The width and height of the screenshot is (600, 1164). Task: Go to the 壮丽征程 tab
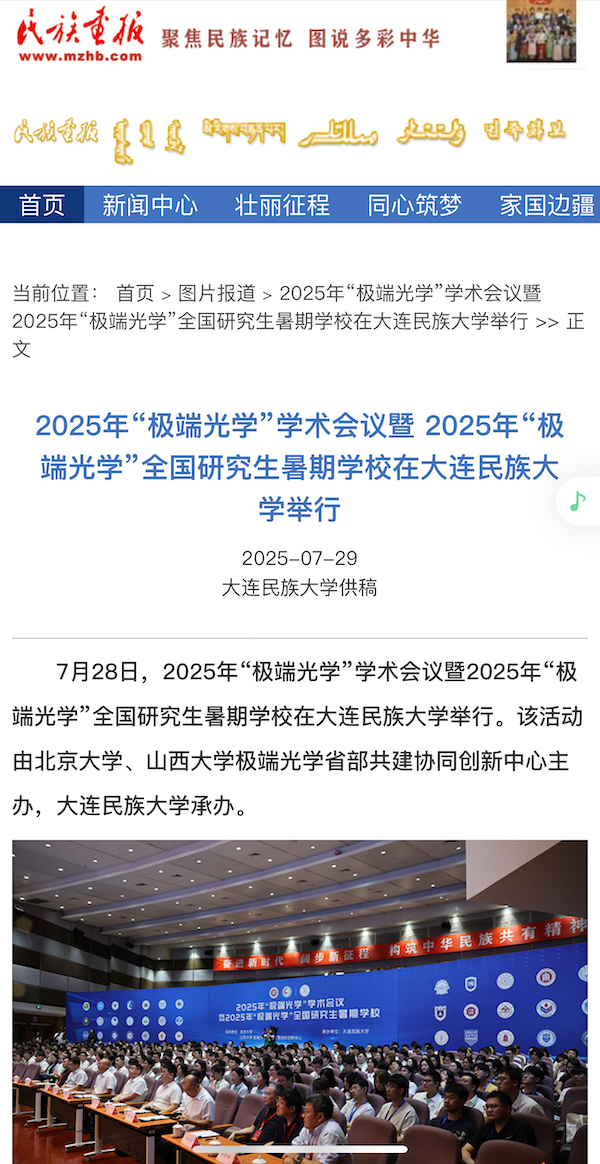coord(282,206)
